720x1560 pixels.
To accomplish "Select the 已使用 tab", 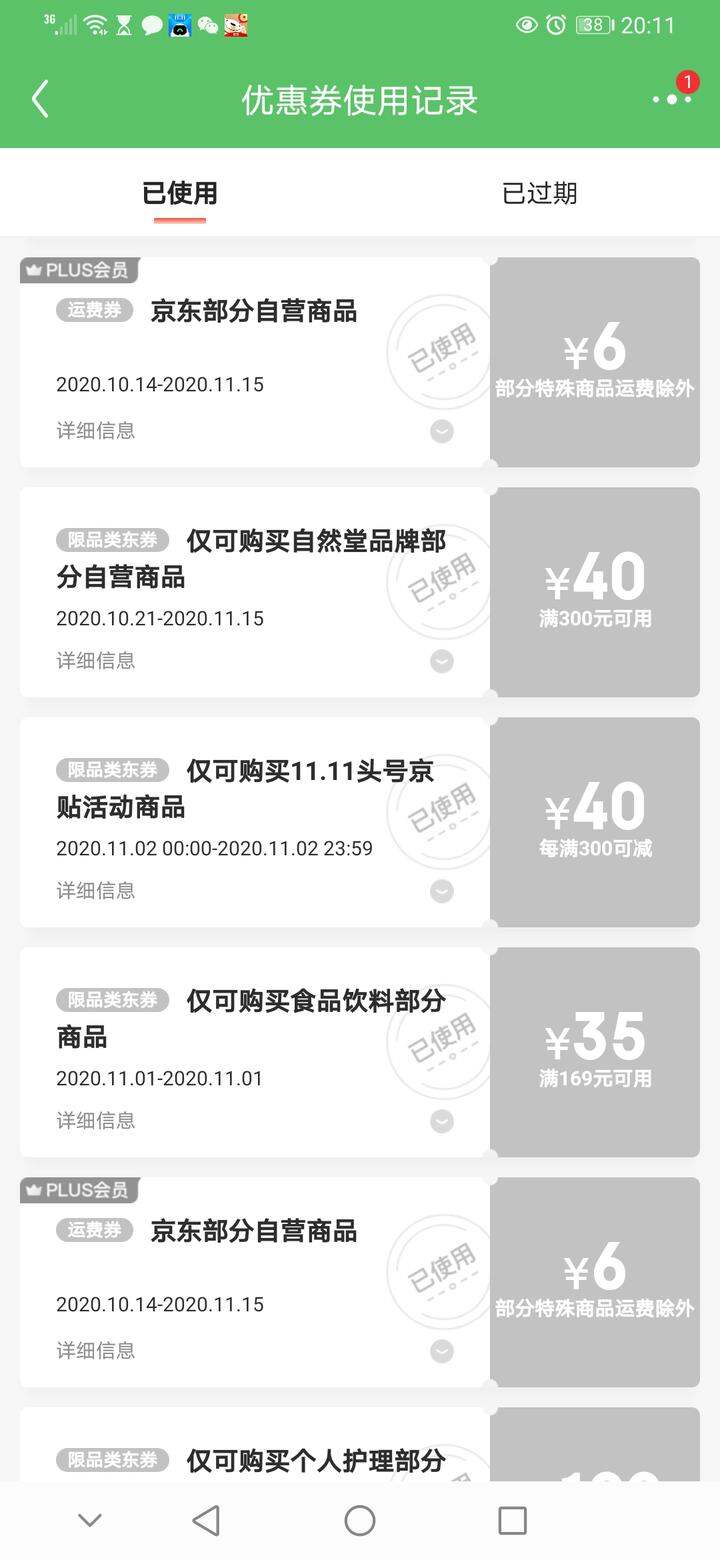I will 180,193.
